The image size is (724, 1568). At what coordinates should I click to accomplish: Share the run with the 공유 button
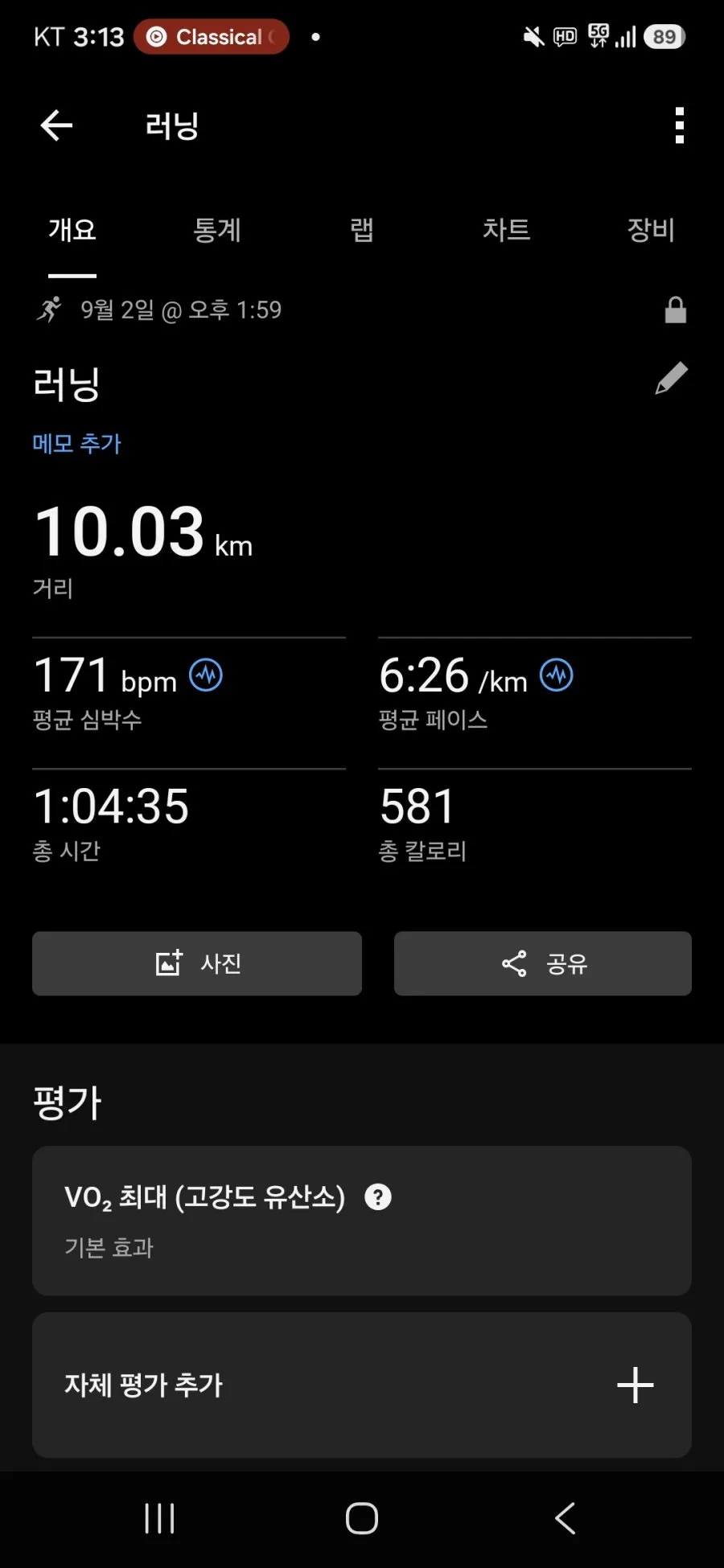tap(543, 963)
